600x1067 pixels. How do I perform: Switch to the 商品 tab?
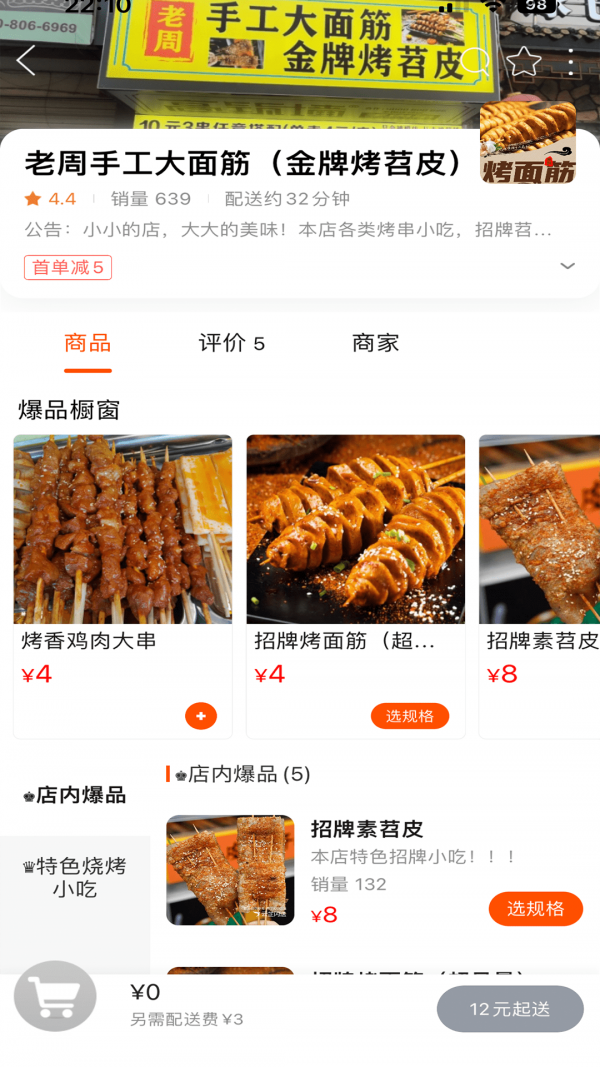point(87,343)
